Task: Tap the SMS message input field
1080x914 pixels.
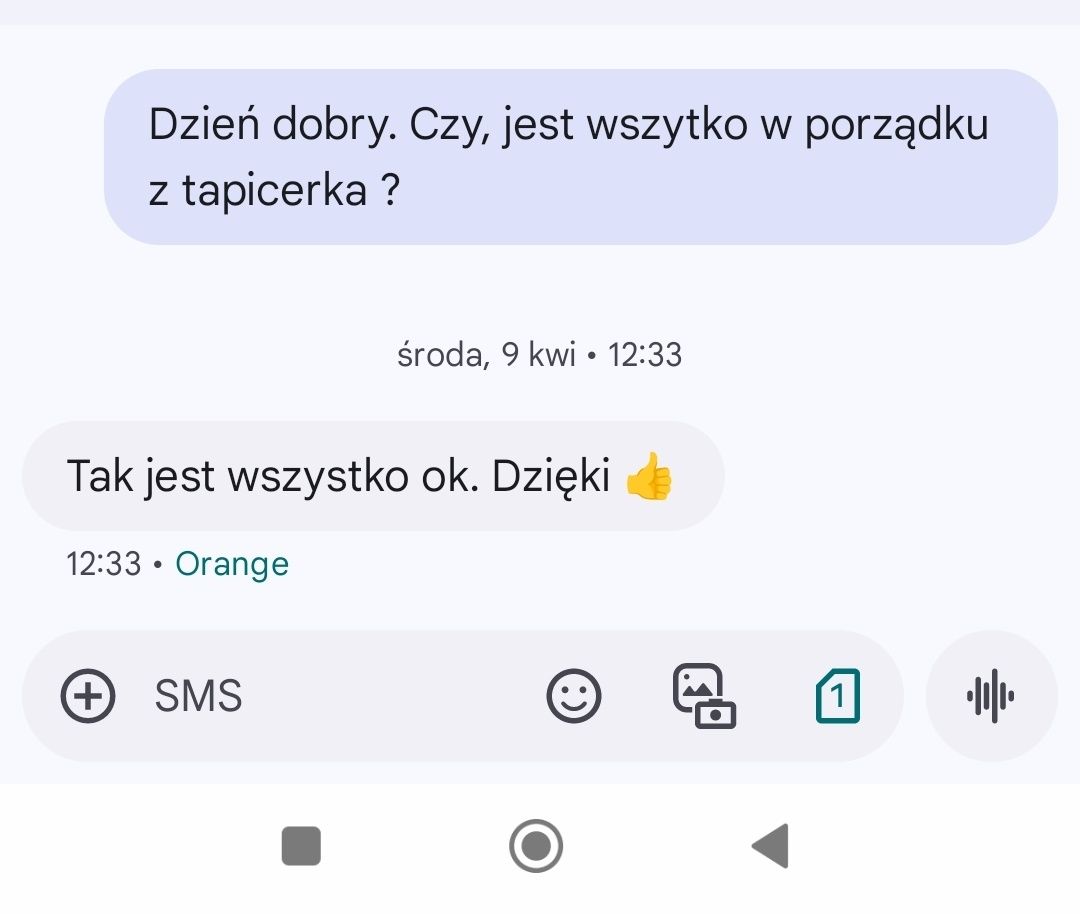Action: click(x=330, y=695)
